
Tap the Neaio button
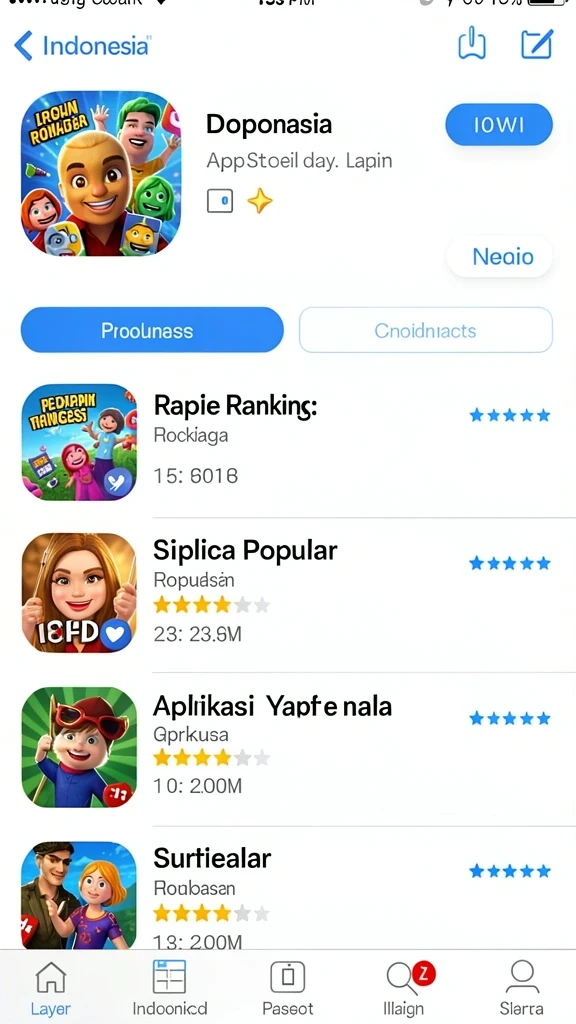click(x=500, y=257)
